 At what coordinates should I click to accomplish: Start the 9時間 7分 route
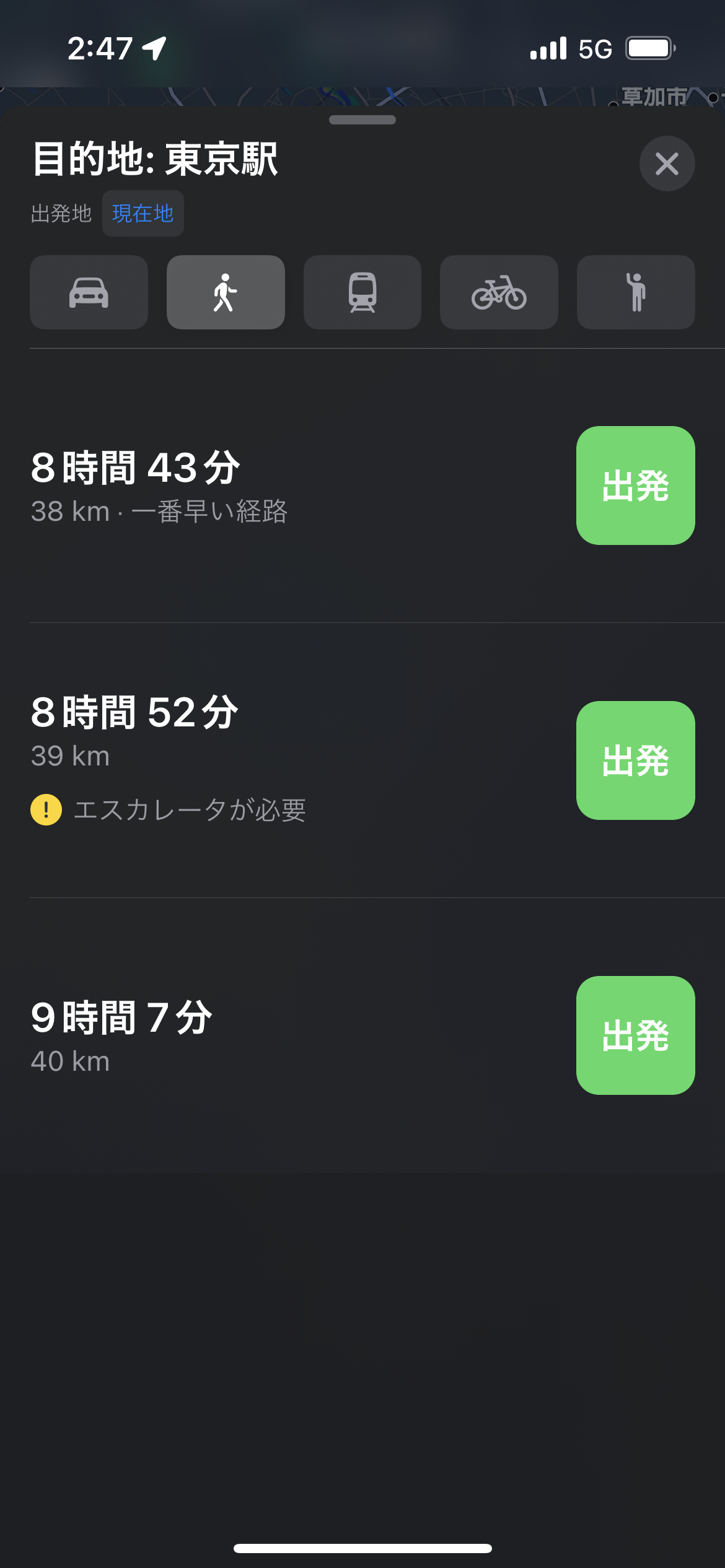(x=636, y=1035)
